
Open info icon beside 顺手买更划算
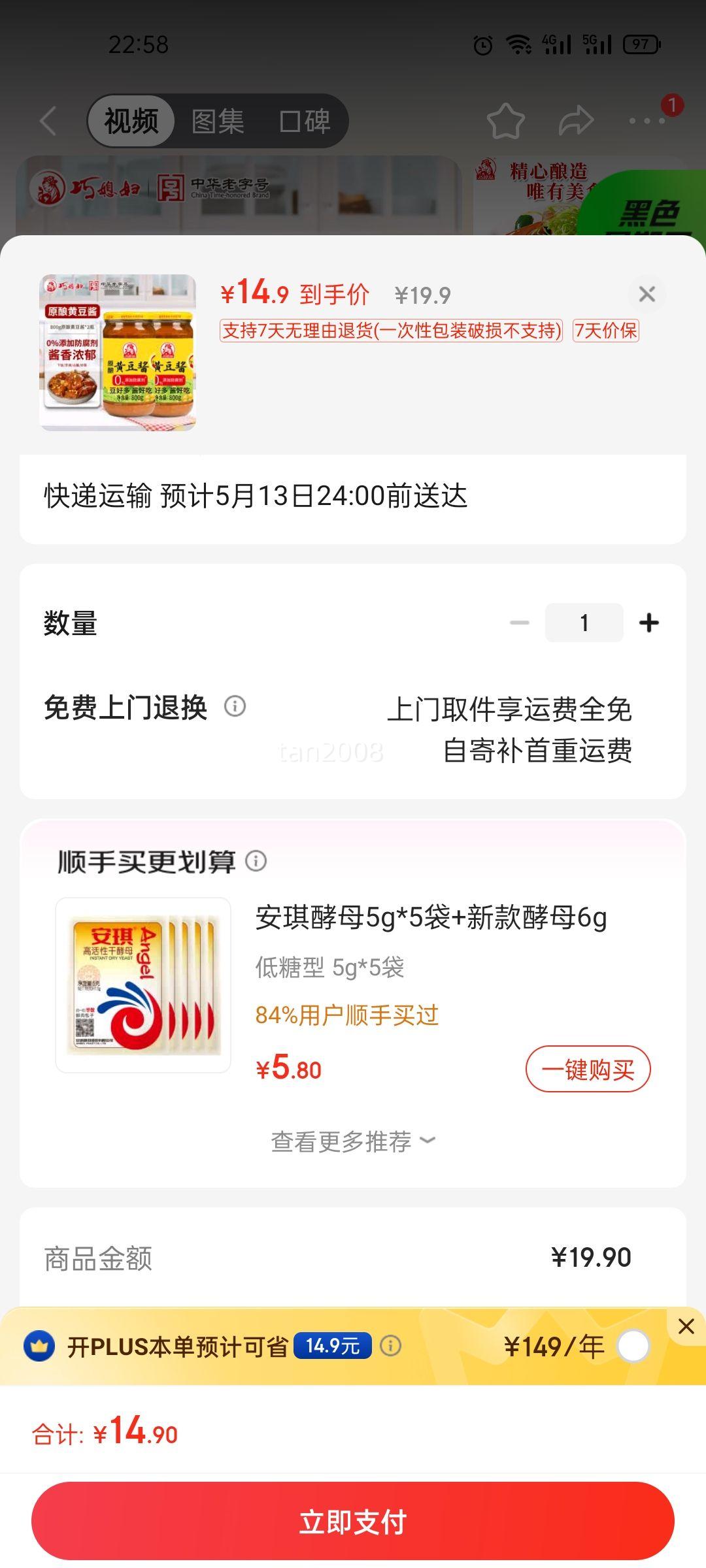[256, 861]
